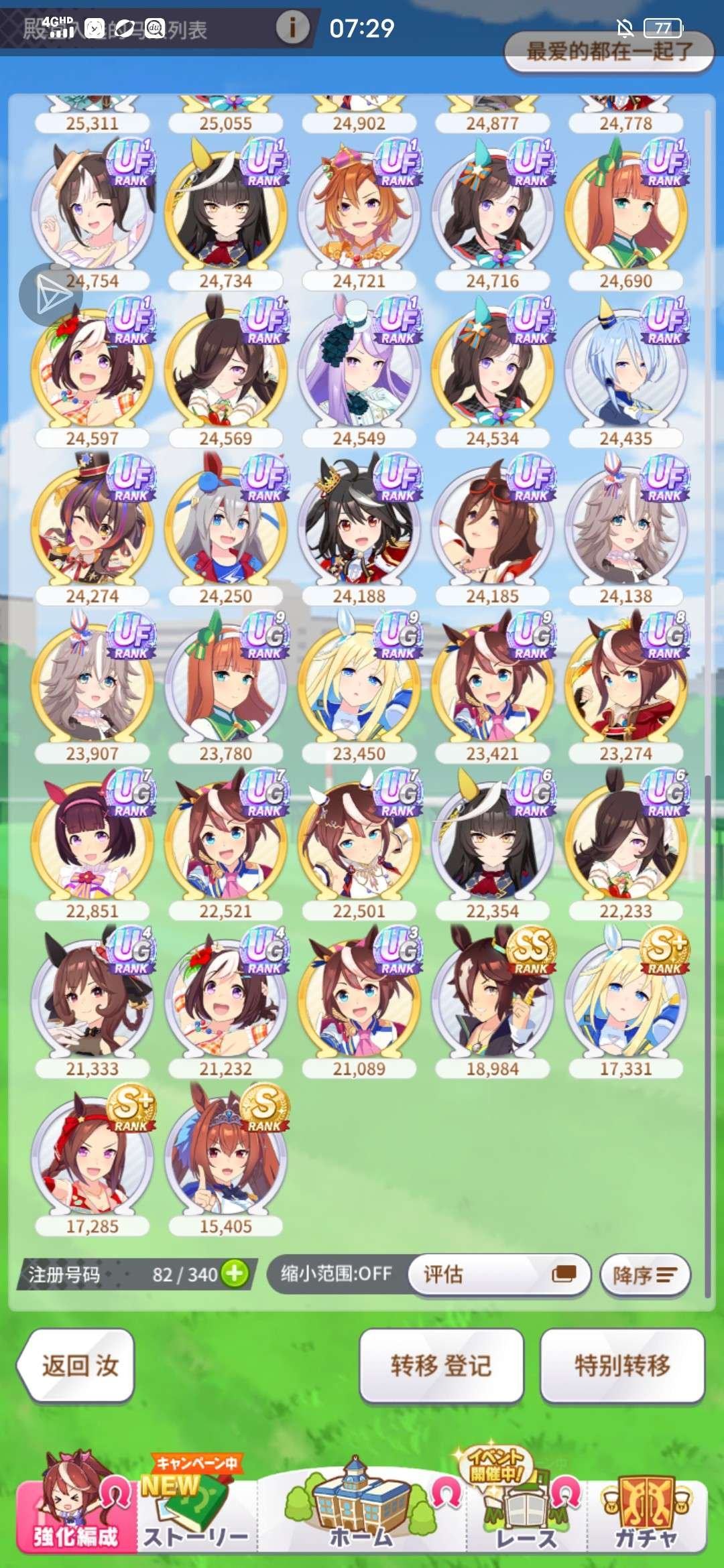Open the info icon in the header
This screenshot has width=724, height=1568.
[292, 28]
